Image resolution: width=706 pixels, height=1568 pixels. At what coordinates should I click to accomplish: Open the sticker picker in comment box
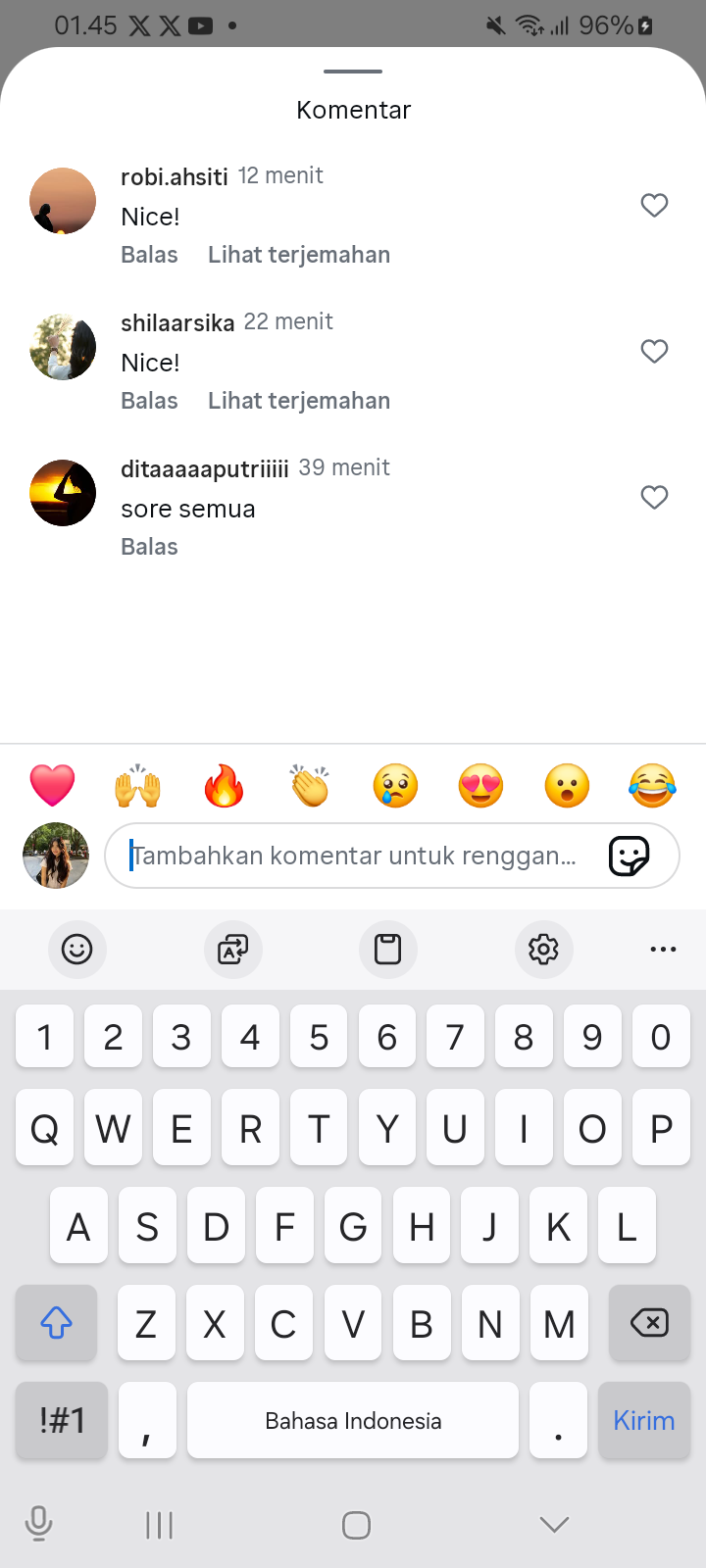(629, 856)
